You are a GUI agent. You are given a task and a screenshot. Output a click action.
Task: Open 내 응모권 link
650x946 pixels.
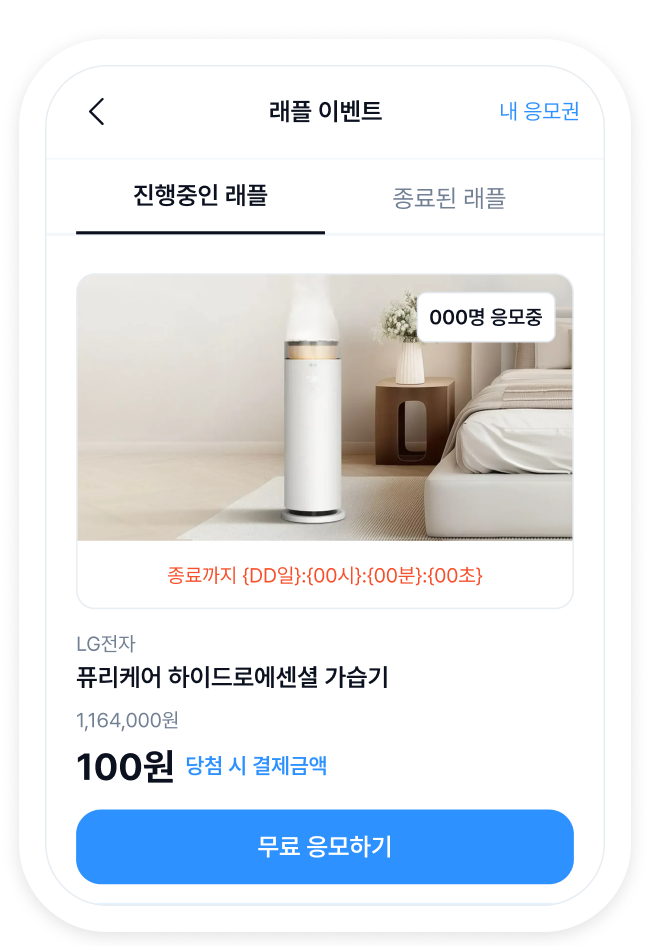(x=539, y=111)
